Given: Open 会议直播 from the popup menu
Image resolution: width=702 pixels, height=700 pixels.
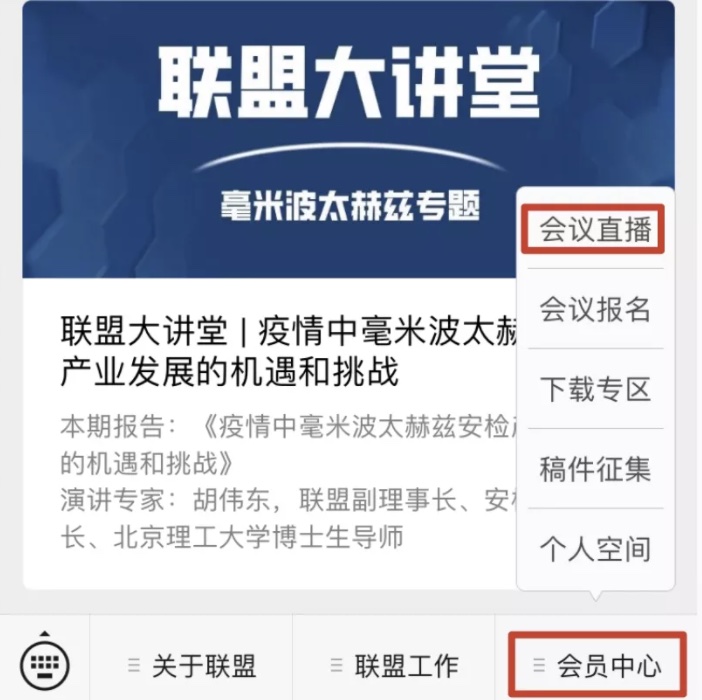Looking at the screenshot, I should tap(595, 230).
